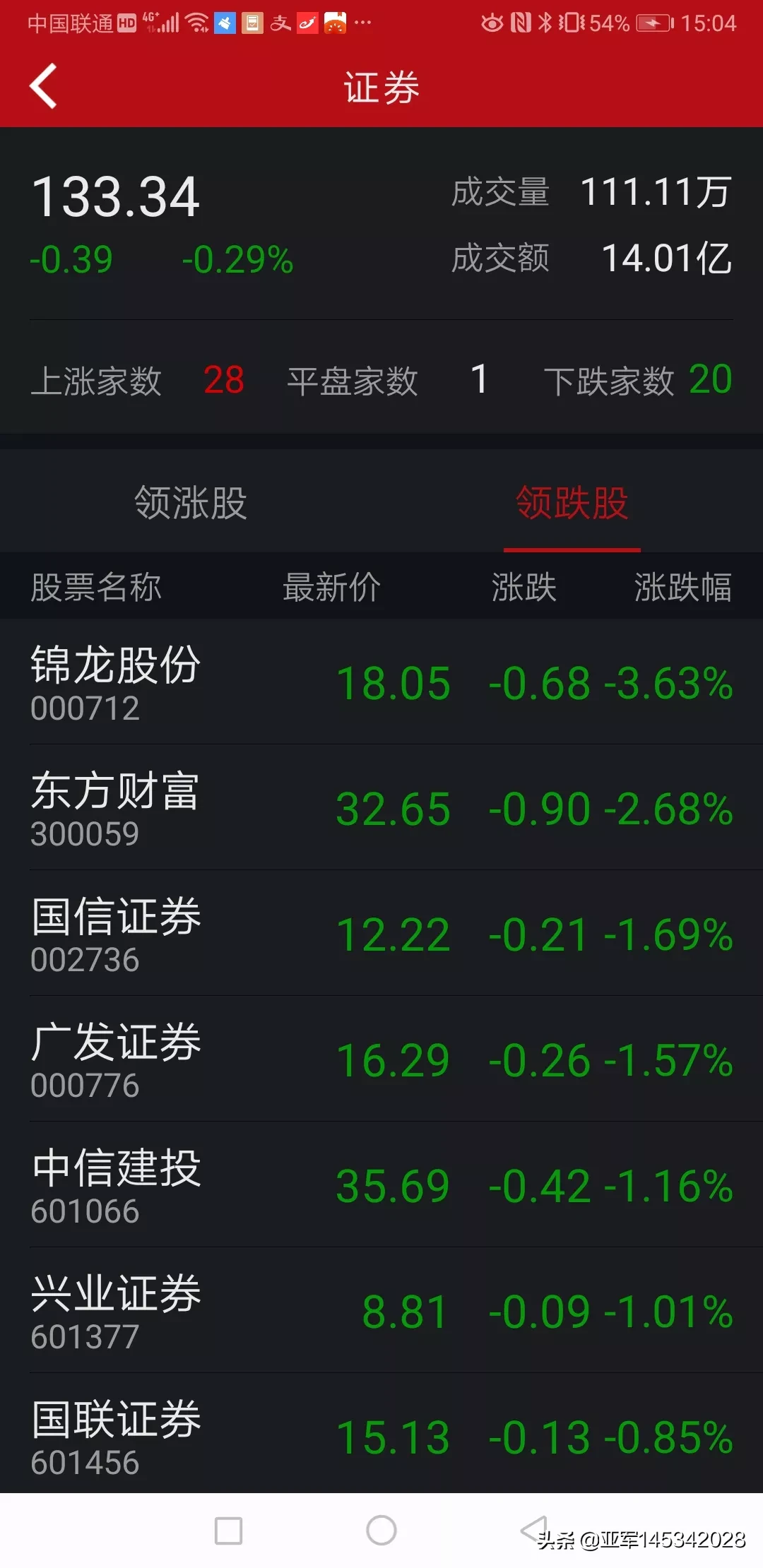
Task: Open 广发证券 000776 stock row
Action: 381,1059
